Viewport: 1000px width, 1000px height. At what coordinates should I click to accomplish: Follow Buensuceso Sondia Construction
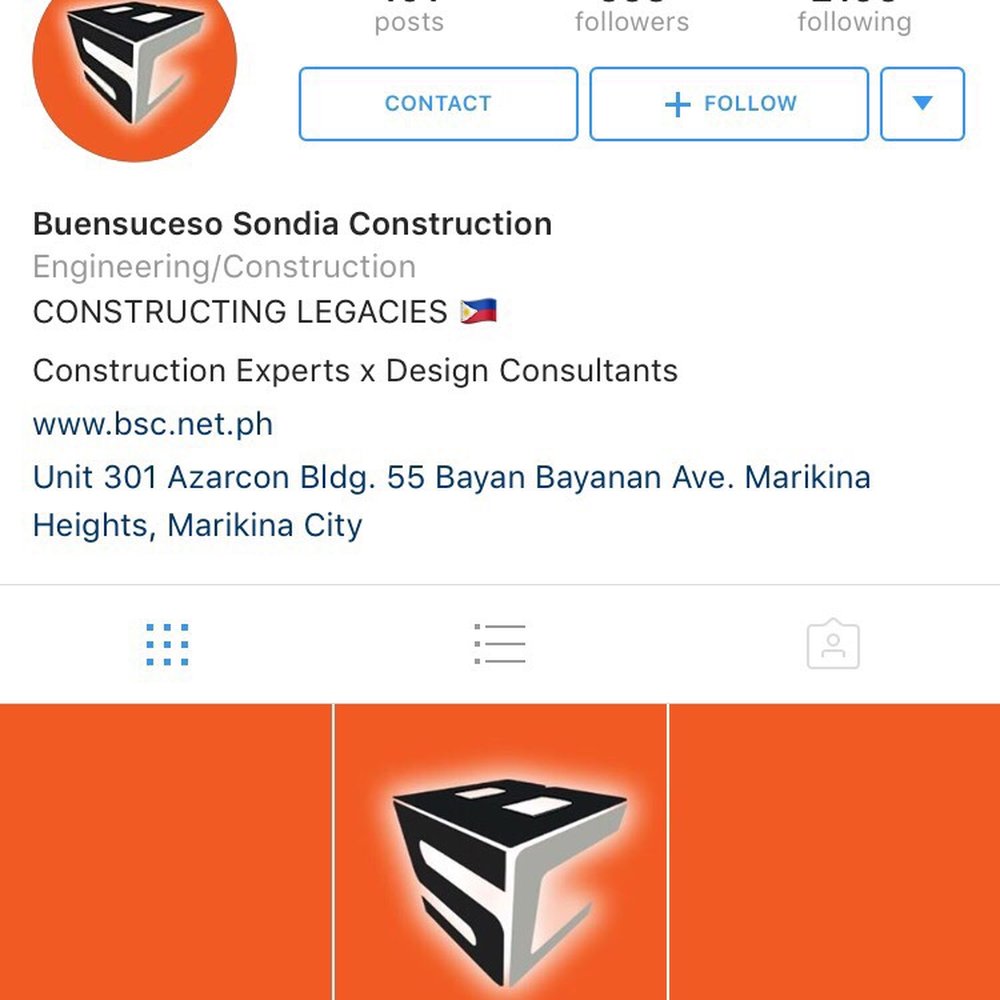729,104
